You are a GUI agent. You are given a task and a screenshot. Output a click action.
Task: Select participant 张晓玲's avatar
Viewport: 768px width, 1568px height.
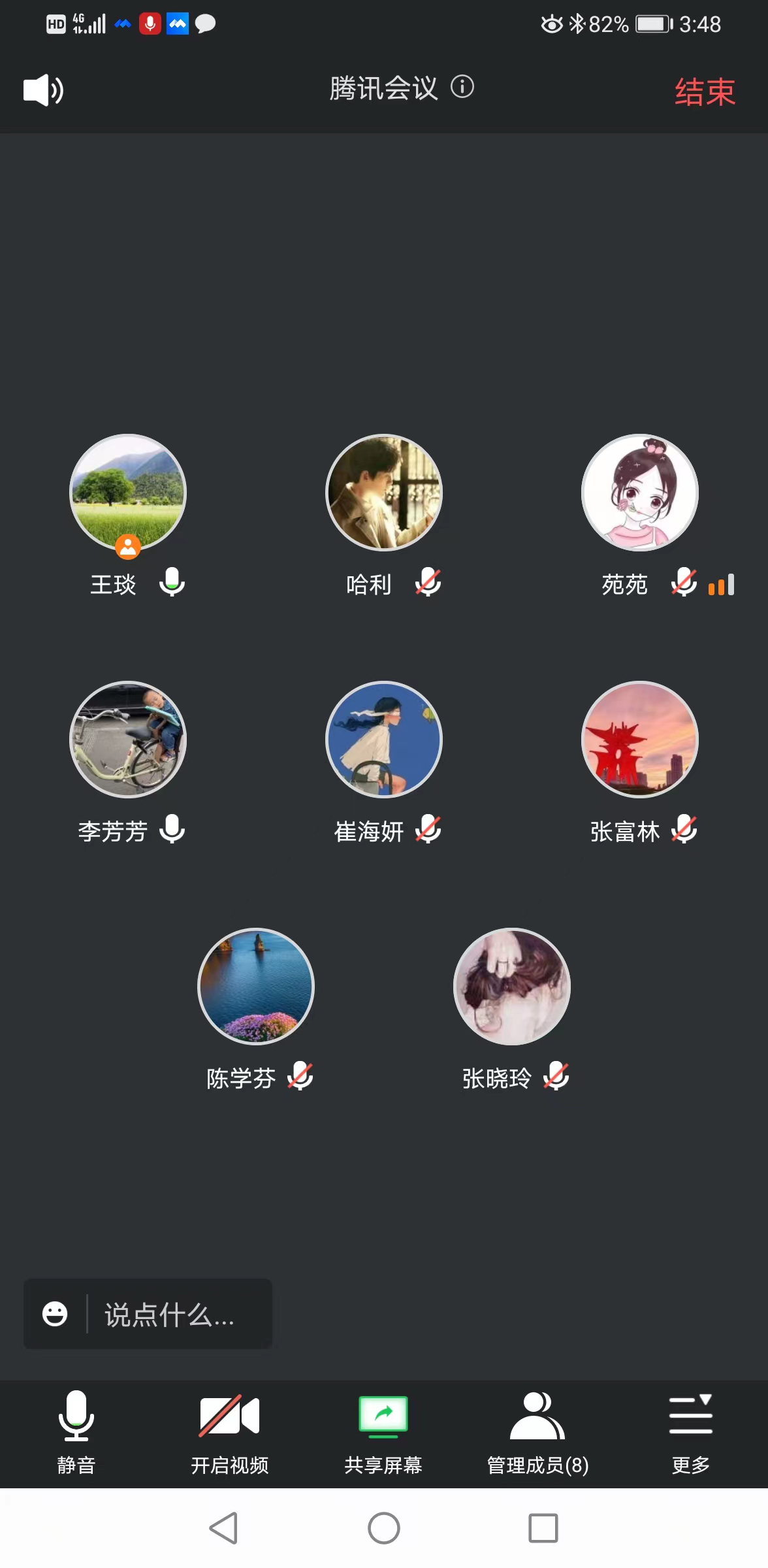click(512, 987)
